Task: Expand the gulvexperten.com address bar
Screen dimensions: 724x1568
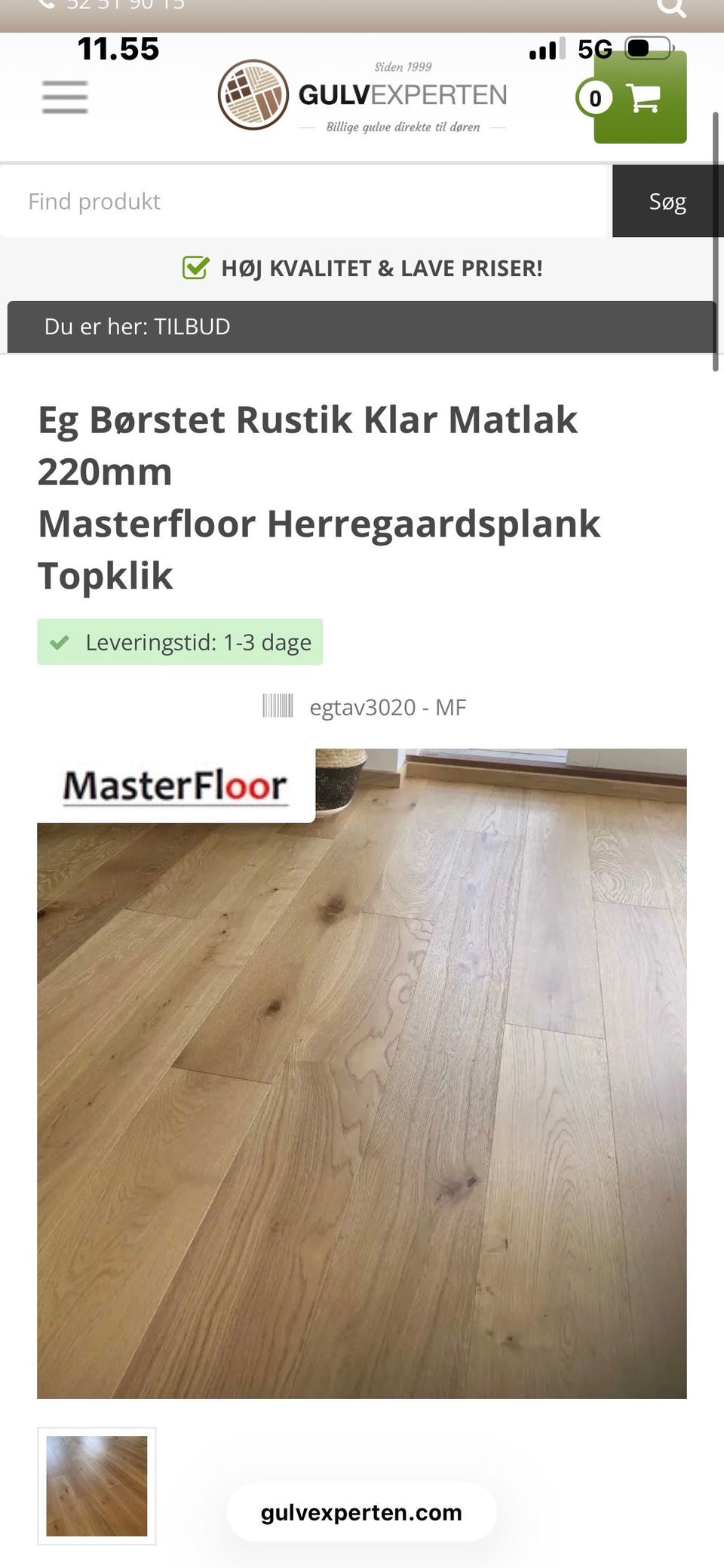Action: [x=360, y=1512]
